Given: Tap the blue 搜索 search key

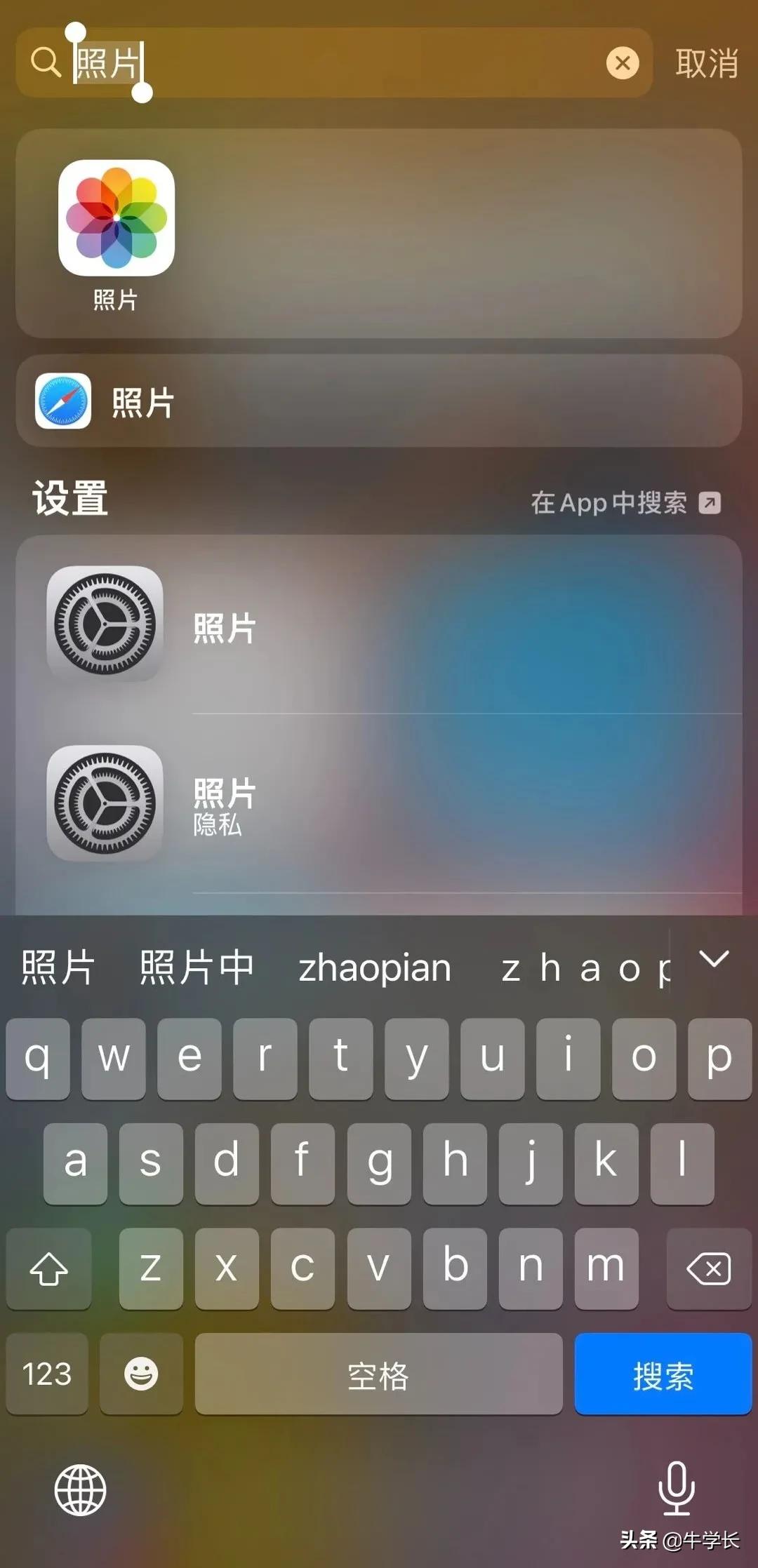Looking at the screenshot, I should [663, 1374].
